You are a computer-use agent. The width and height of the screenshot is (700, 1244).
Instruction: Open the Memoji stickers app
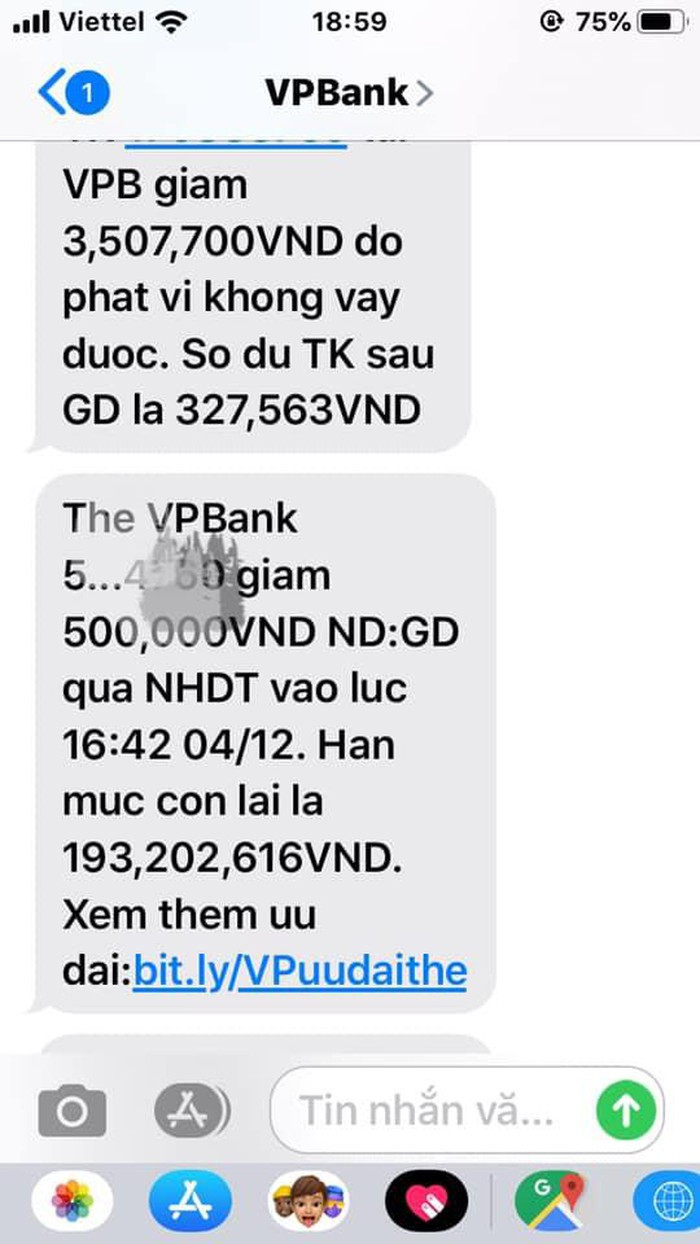[x=307, y=1201]
